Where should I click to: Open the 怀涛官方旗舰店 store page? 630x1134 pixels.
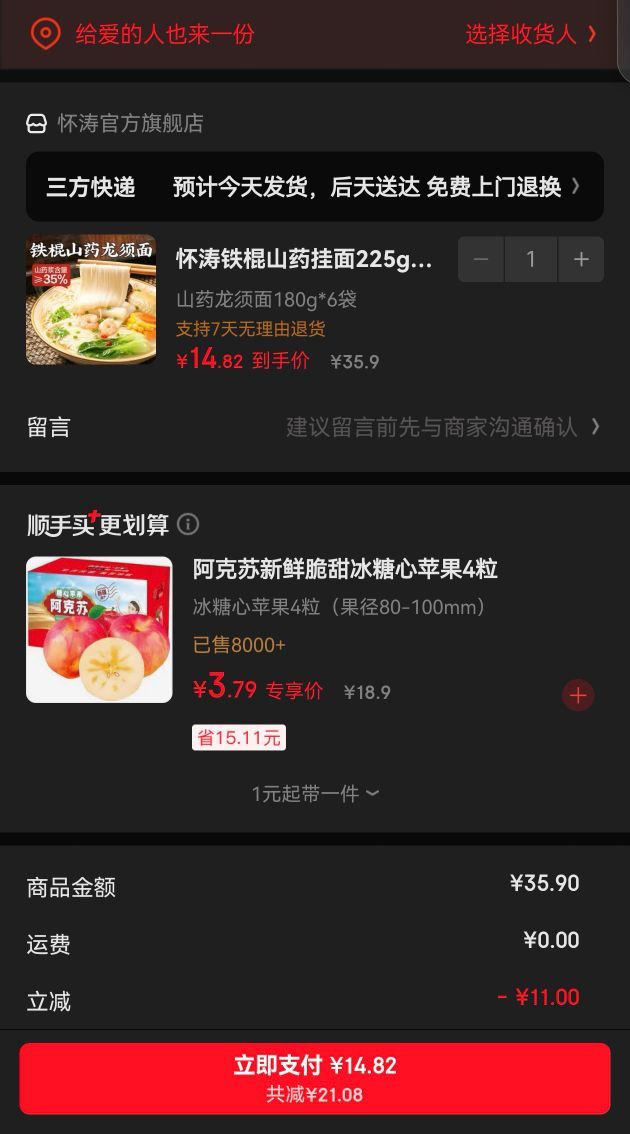[116, 123]
